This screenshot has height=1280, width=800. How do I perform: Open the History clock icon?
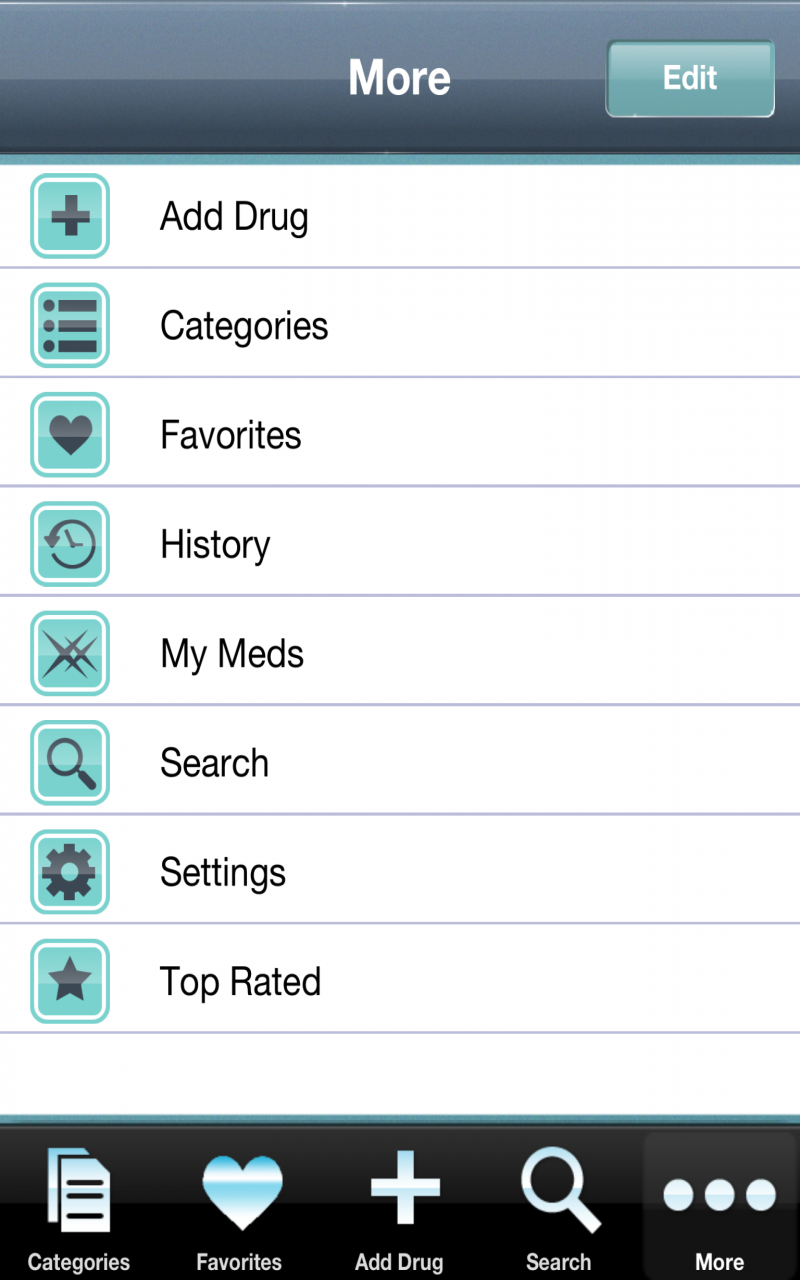69,543
